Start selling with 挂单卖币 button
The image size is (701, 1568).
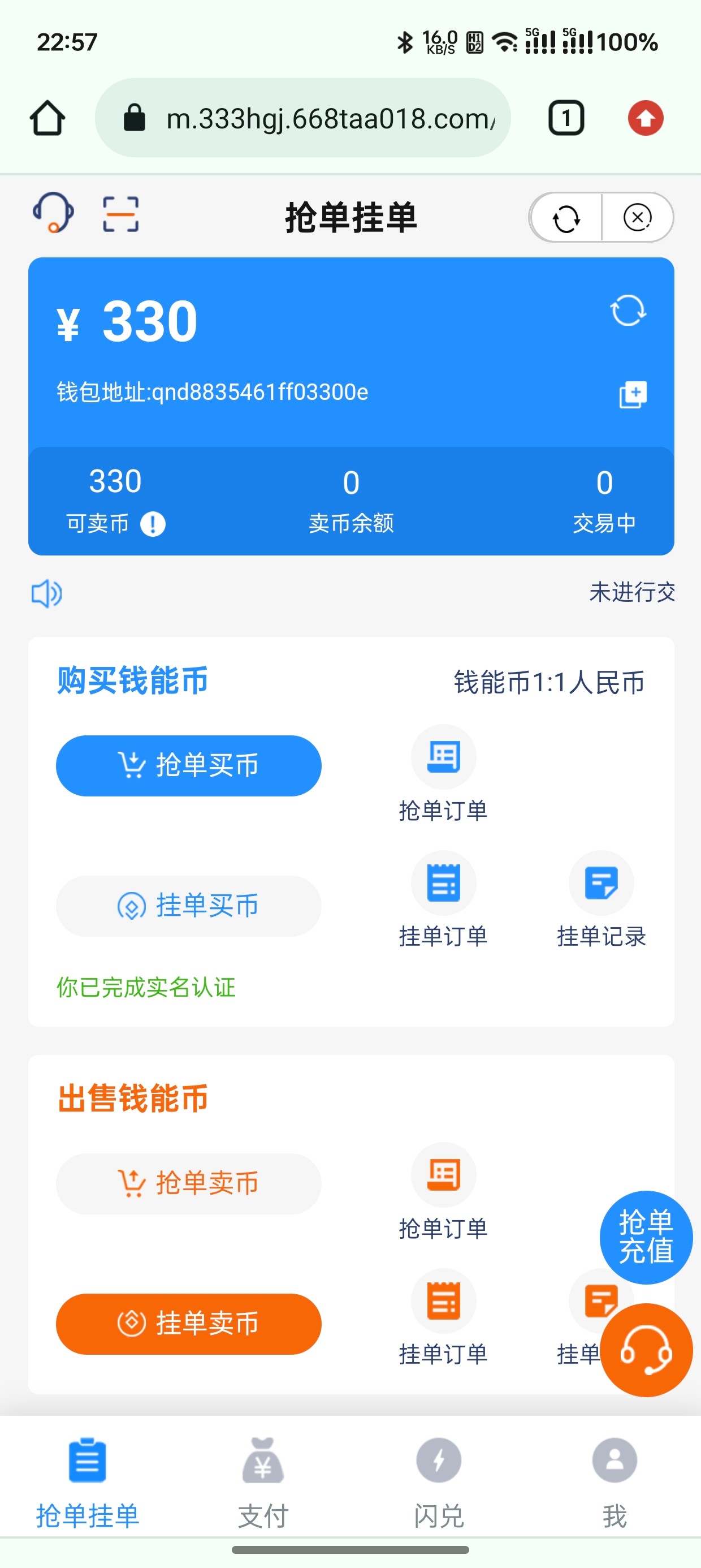(189, 1323)
